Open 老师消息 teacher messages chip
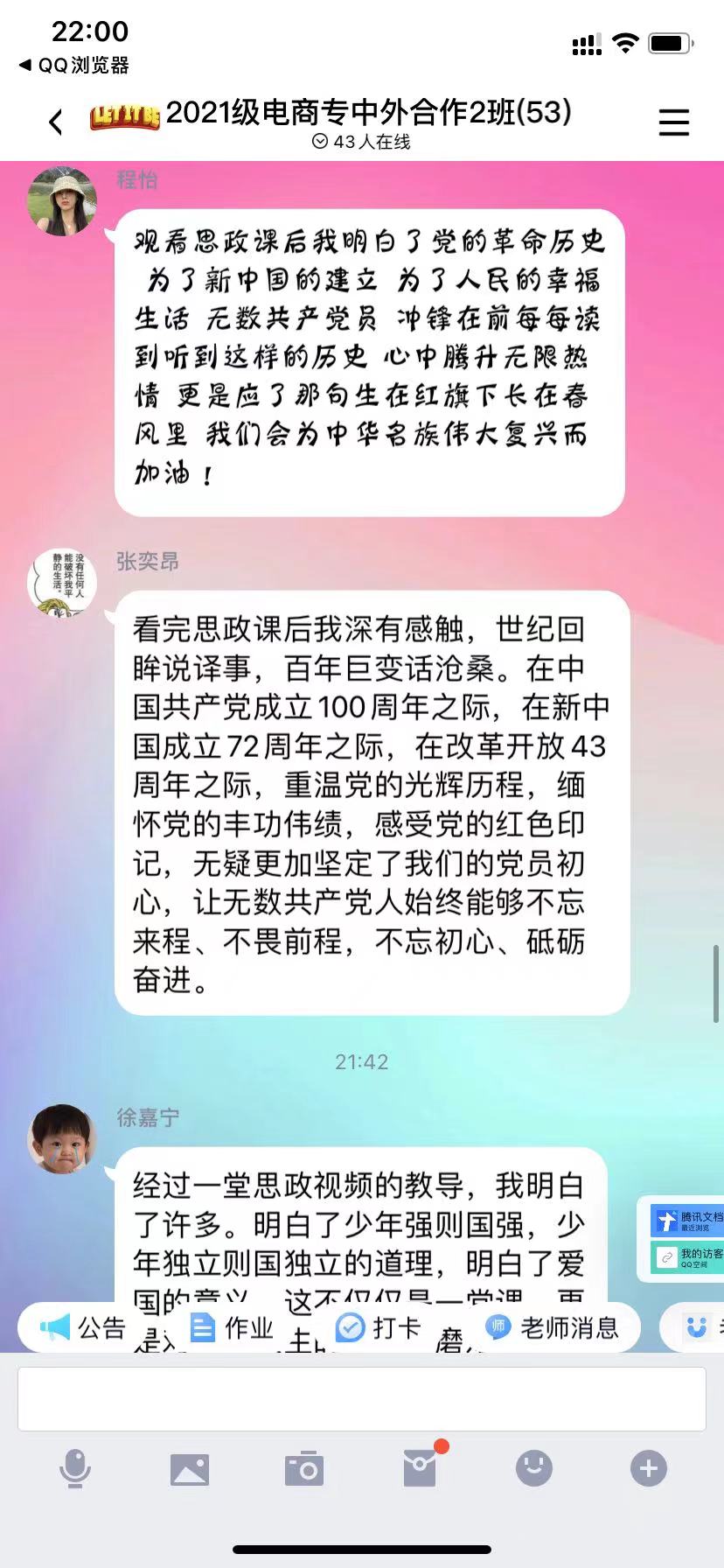 click(553, 1328)
